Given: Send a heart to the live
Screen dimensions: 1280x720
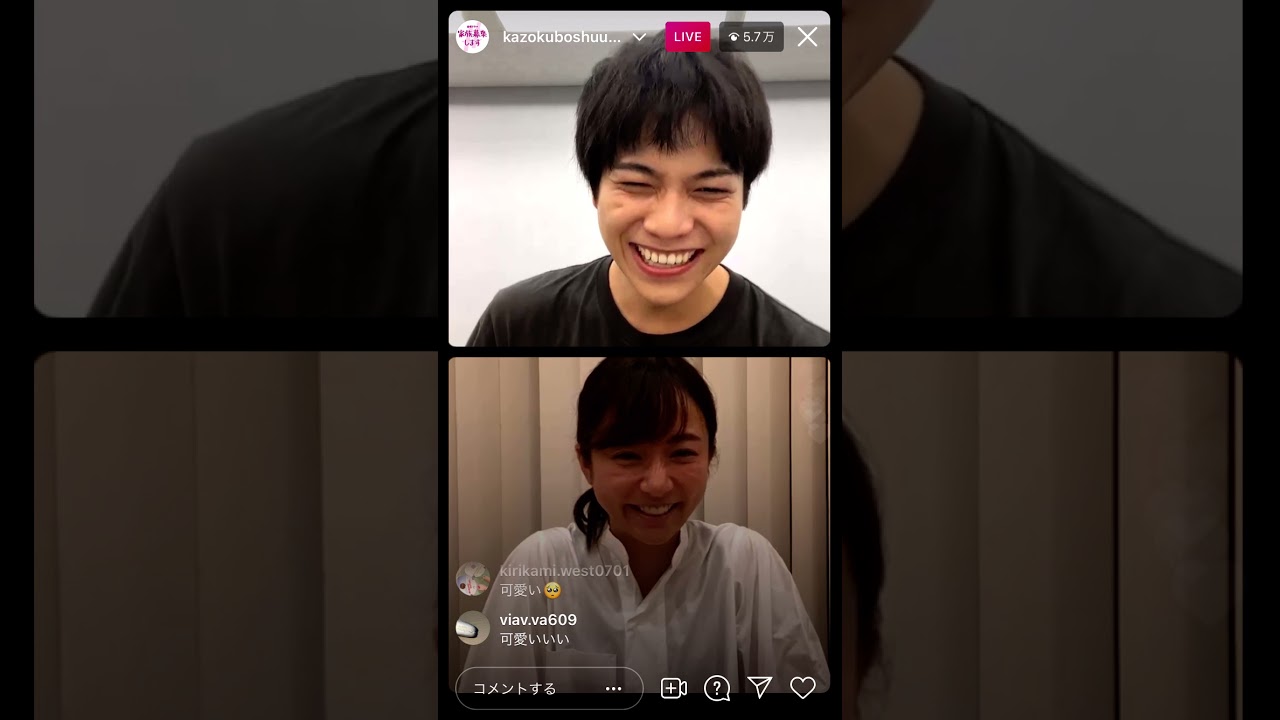Looking at the screenshot, I should tap(803, 687).
